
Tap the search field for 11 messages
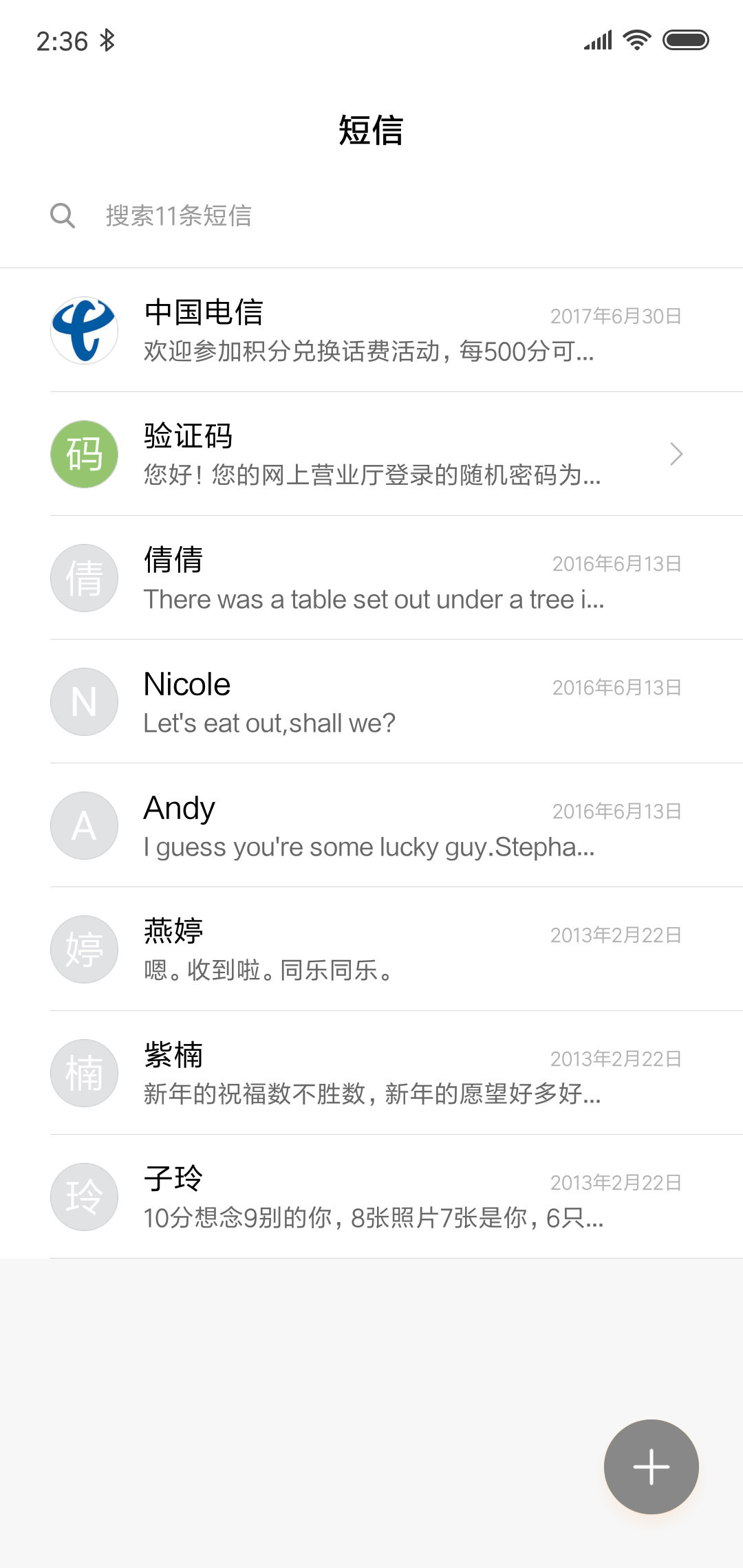pyautogui.click(x=371, y=216)
